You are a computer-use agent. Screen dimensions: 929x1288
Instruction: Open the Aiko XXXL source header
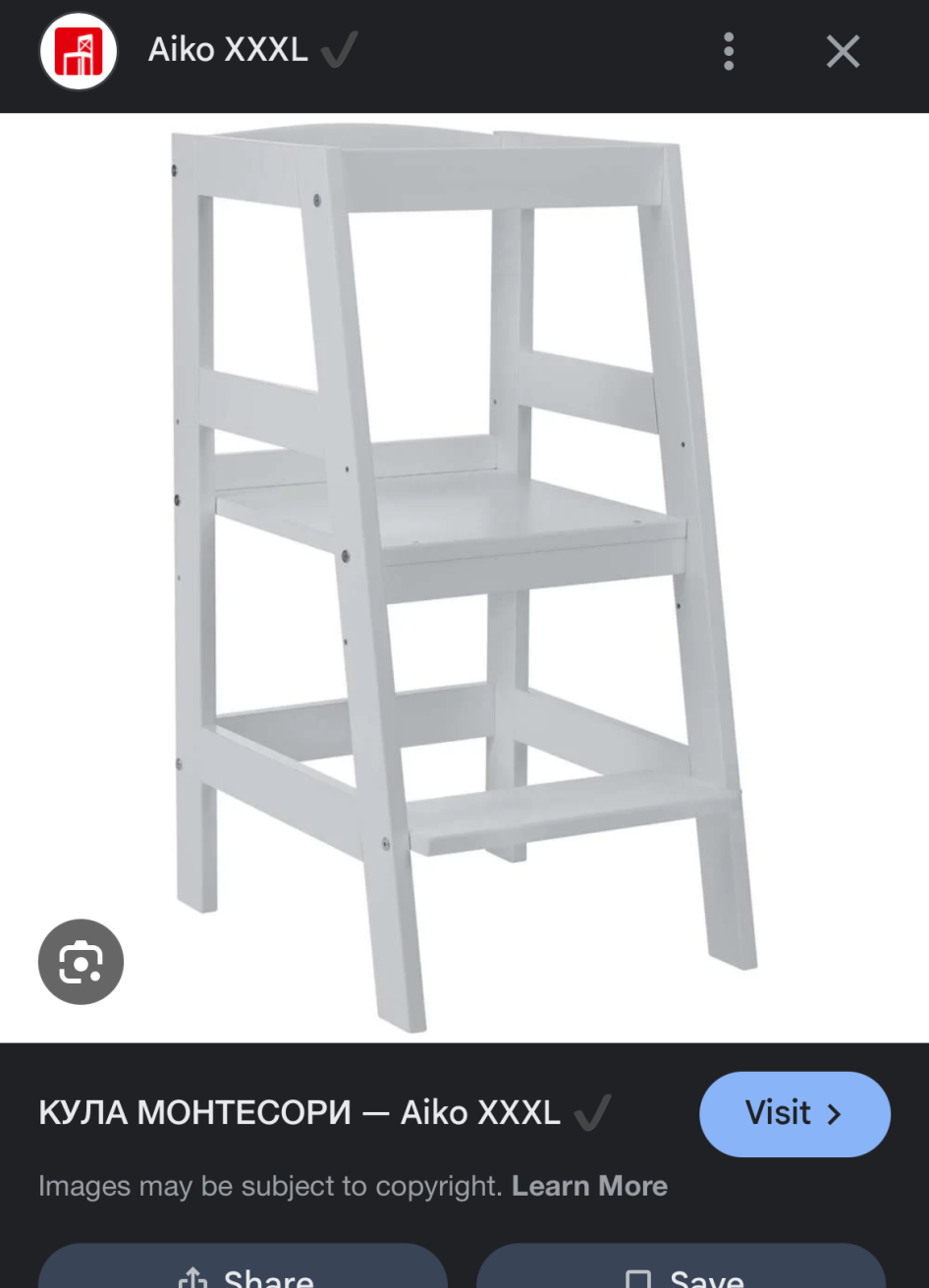pyautogui.click(x=228, y=49)
